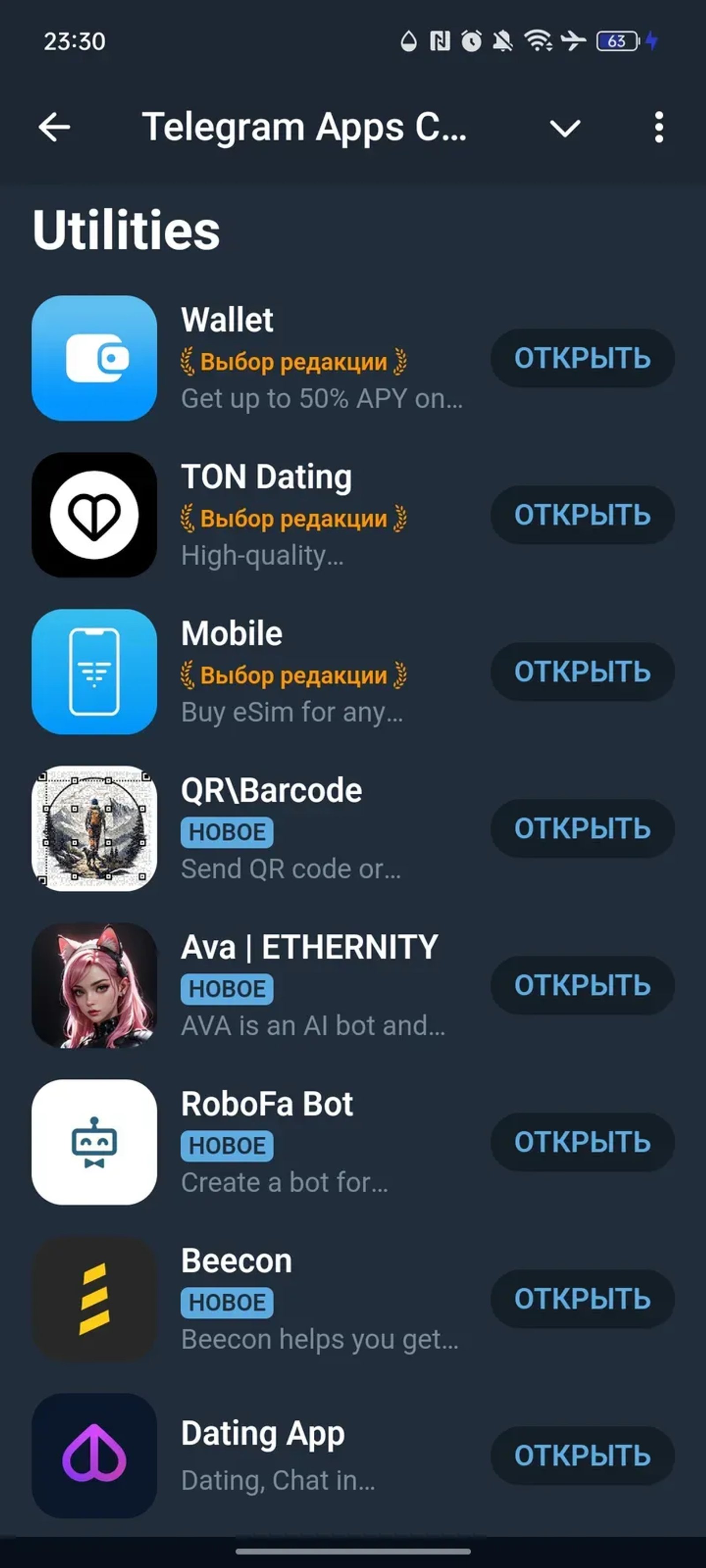This screenshot has width=706, height=1568.
Task: Tap the Выбор редакции badge on TON Dating
Action: pyautogui.click(x=293, y=518)
